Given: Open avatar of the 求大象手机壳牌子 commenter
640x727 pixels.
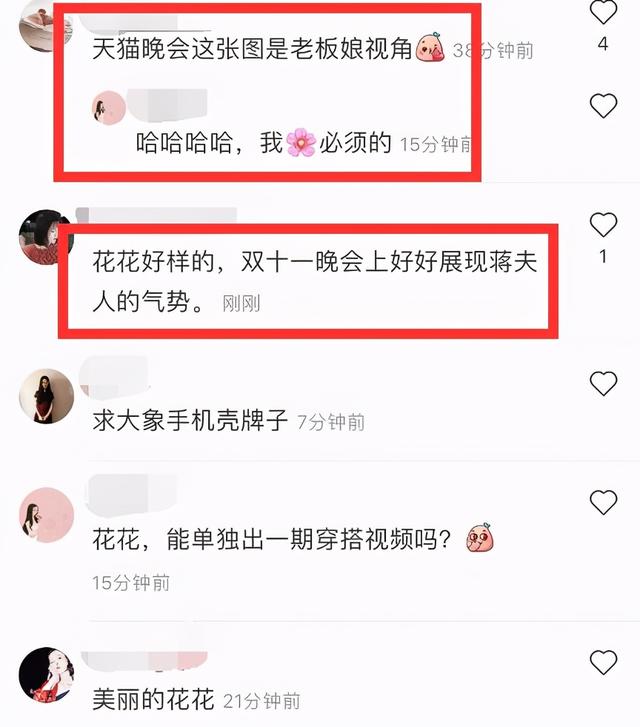Looking at the screenshot, I should pos(46,396).
